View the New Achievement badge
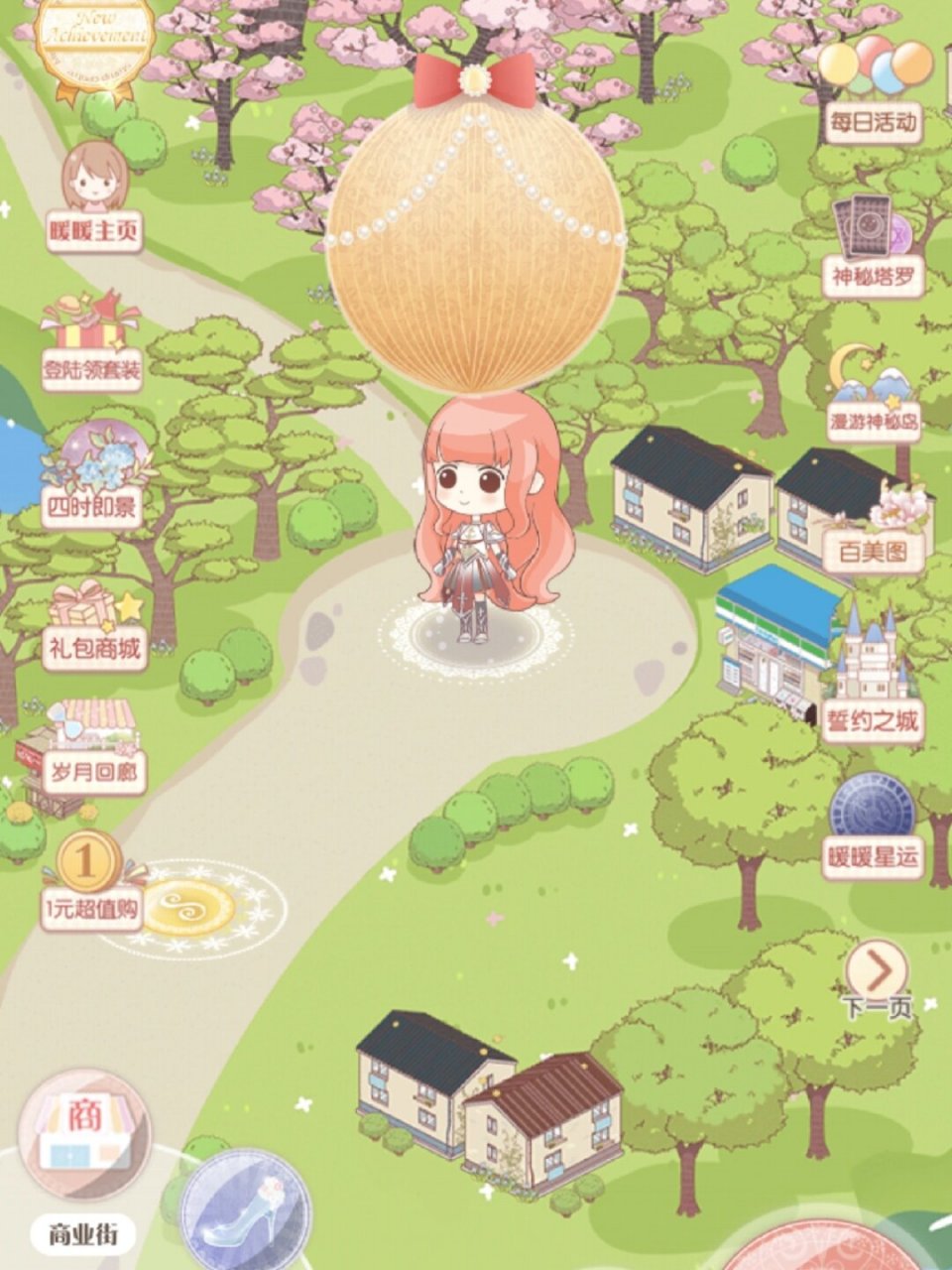 pyautogui.click(x=95, y=42)
